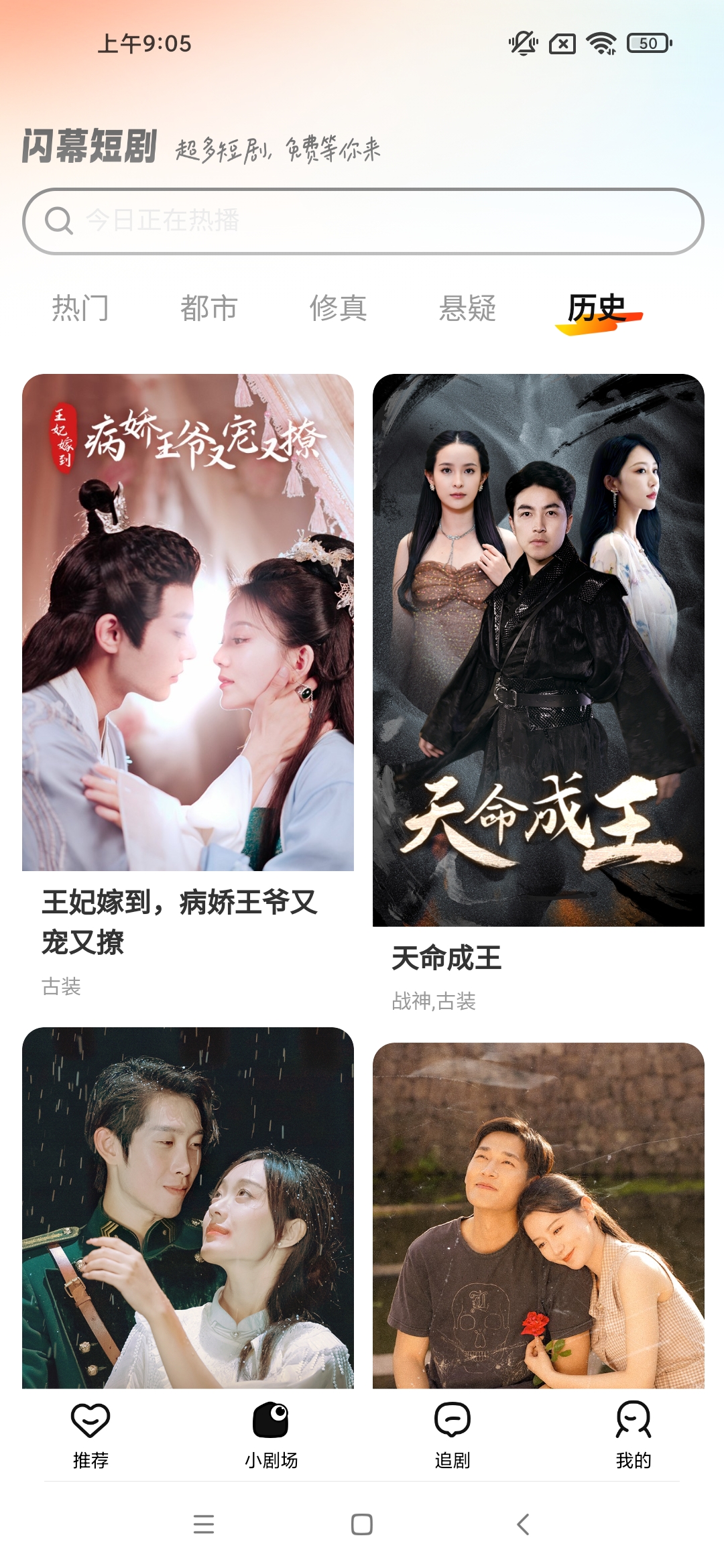The height and width of the screenshot is (1568, 724).
Task: Open the 都市 category tab
Action: [x=209, y=308]
